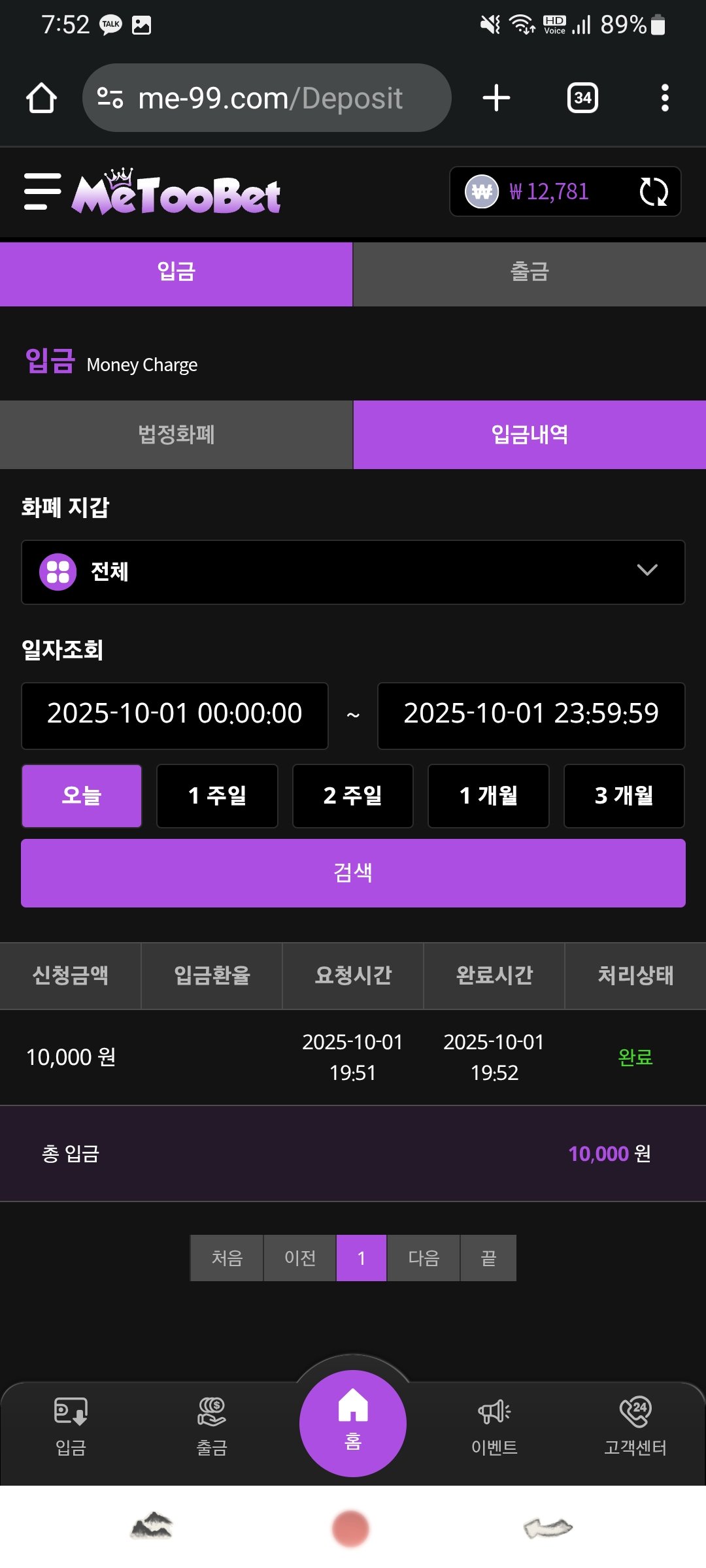Open the browser's three-dot overflow menu
The height and width of the screenshot is (1568, 706).
[665, 98]
